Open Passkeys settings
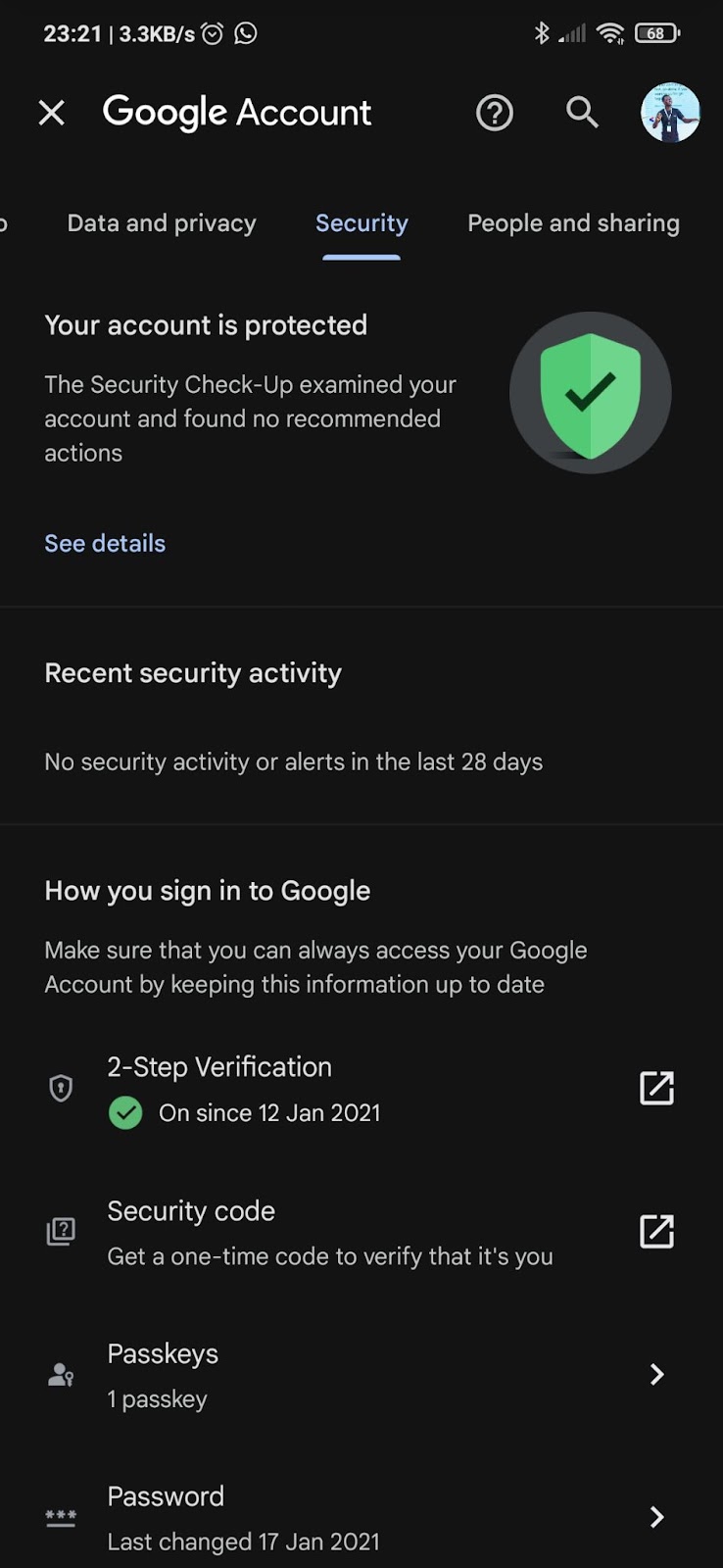723x1568 pixels. point(361,1375)
